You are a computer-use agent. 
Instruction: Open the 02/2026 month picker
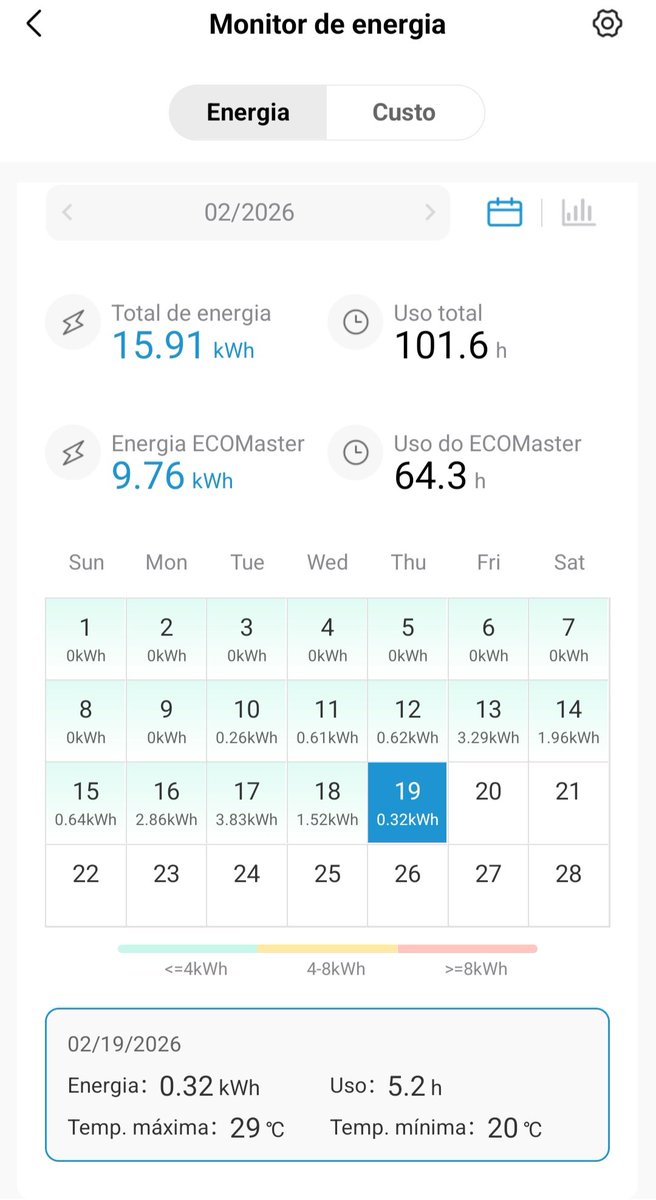pyautogui.click(x=249, y=212)
